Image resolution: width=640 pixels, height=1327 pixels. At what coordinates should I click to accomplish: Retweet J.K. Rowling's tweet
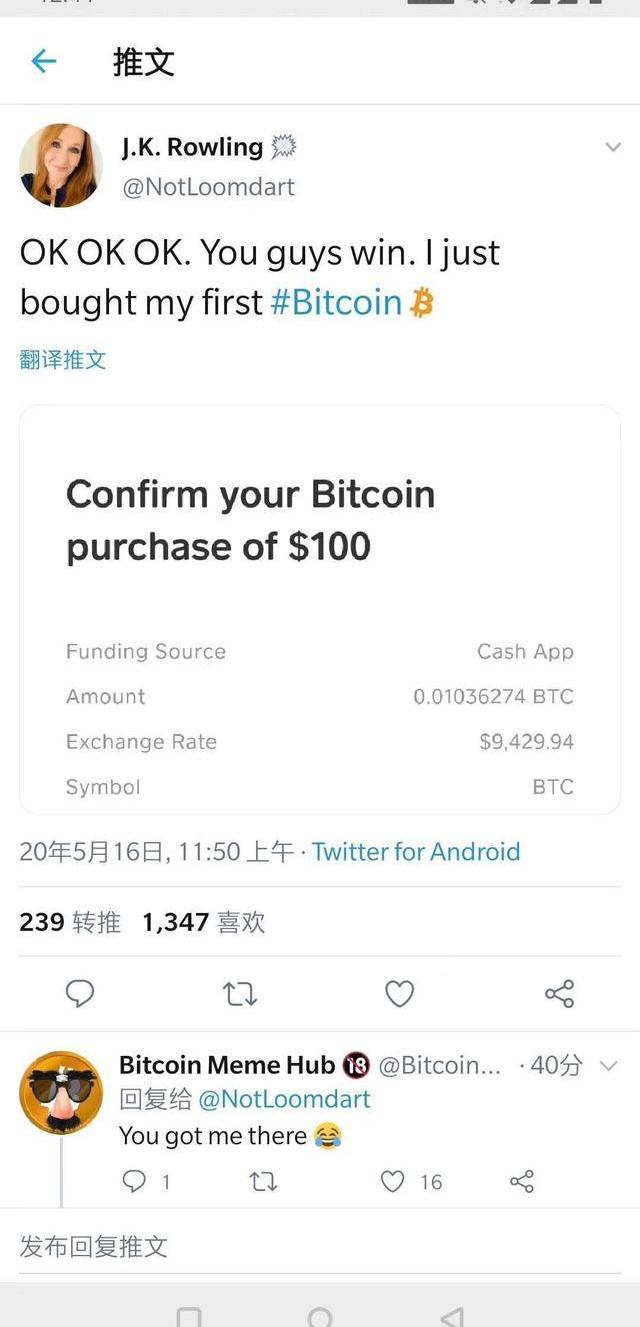click(240, 993)
